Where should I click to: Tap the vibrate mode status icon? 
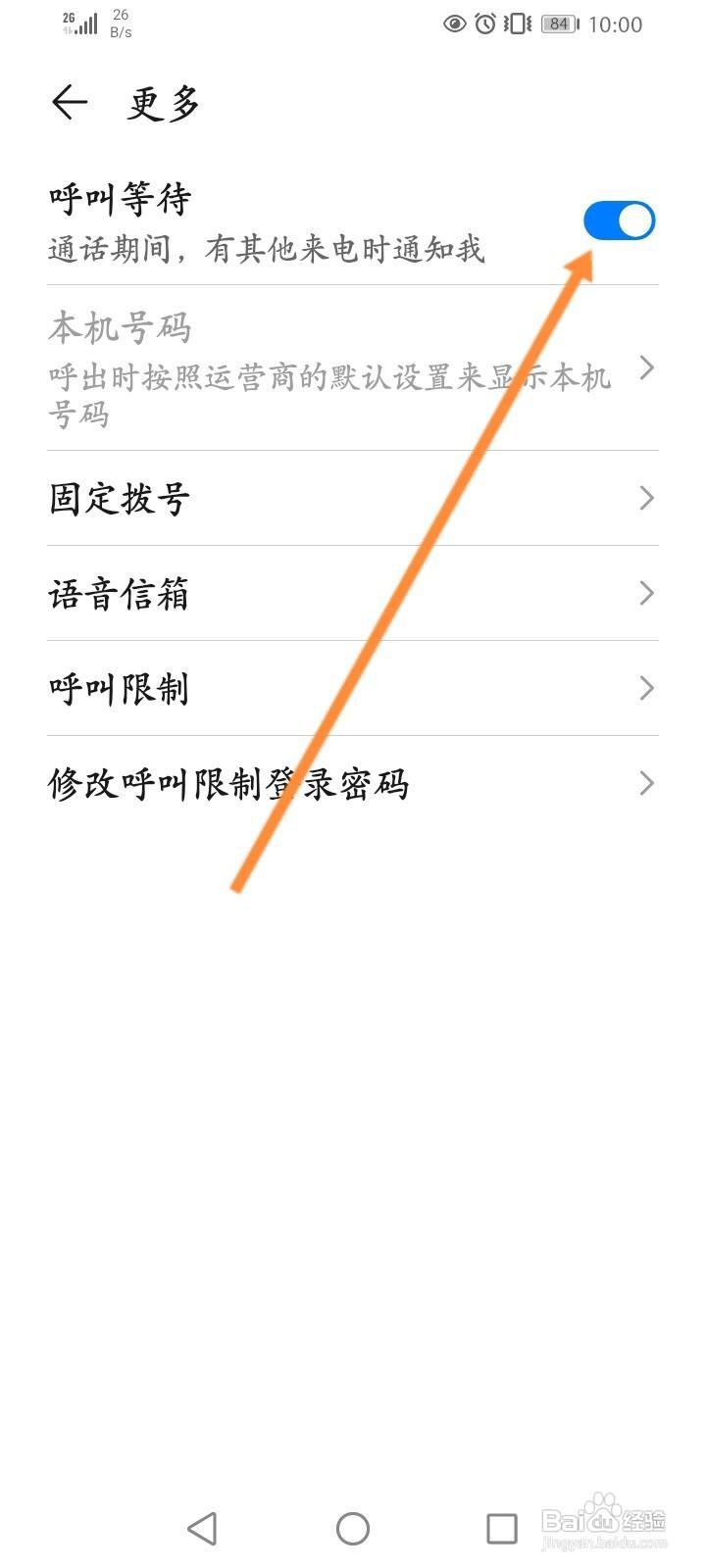pos(517,24)
